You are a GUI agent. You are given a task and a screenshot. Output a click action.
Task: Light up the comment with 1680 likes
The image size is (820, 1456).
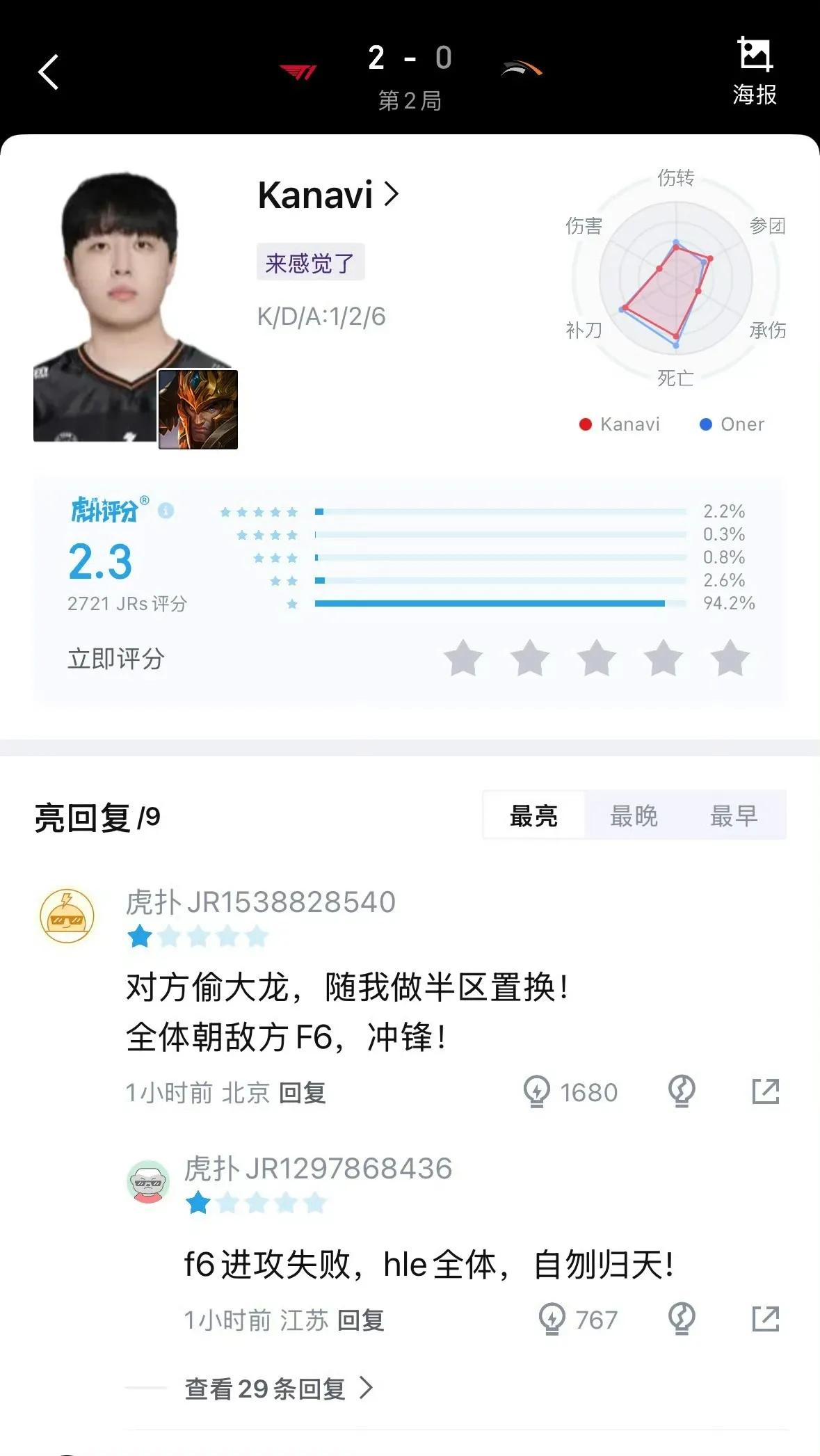(x=537, y=1091)
